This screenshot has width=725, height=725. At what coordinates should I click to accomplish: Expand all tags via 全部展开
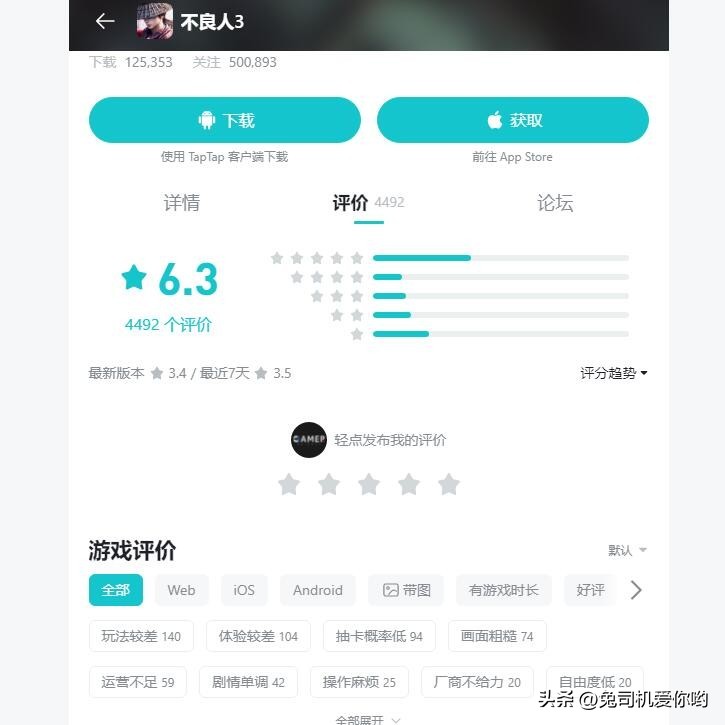[x=367, y=719]
